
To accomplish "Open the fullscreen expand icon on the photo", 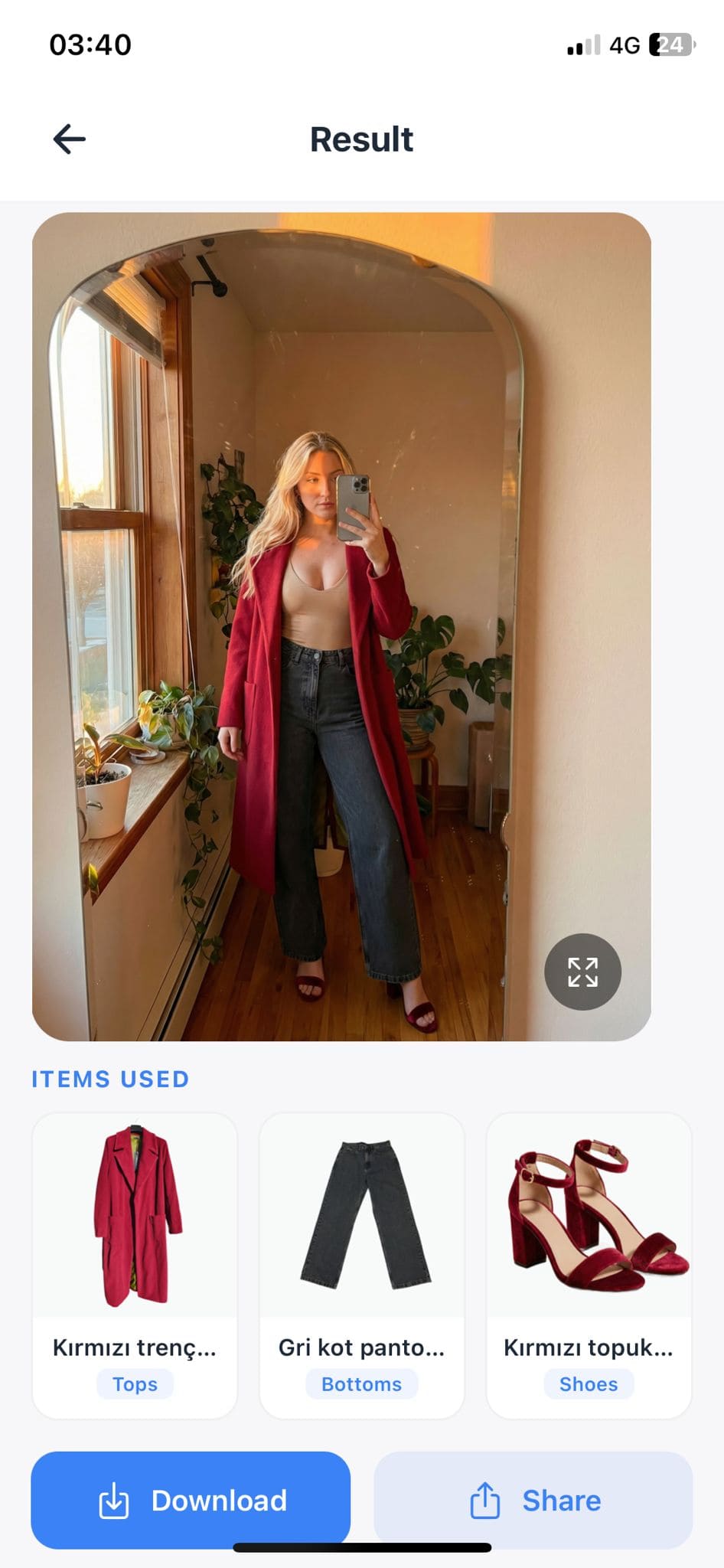I will [x=583, y=972].
